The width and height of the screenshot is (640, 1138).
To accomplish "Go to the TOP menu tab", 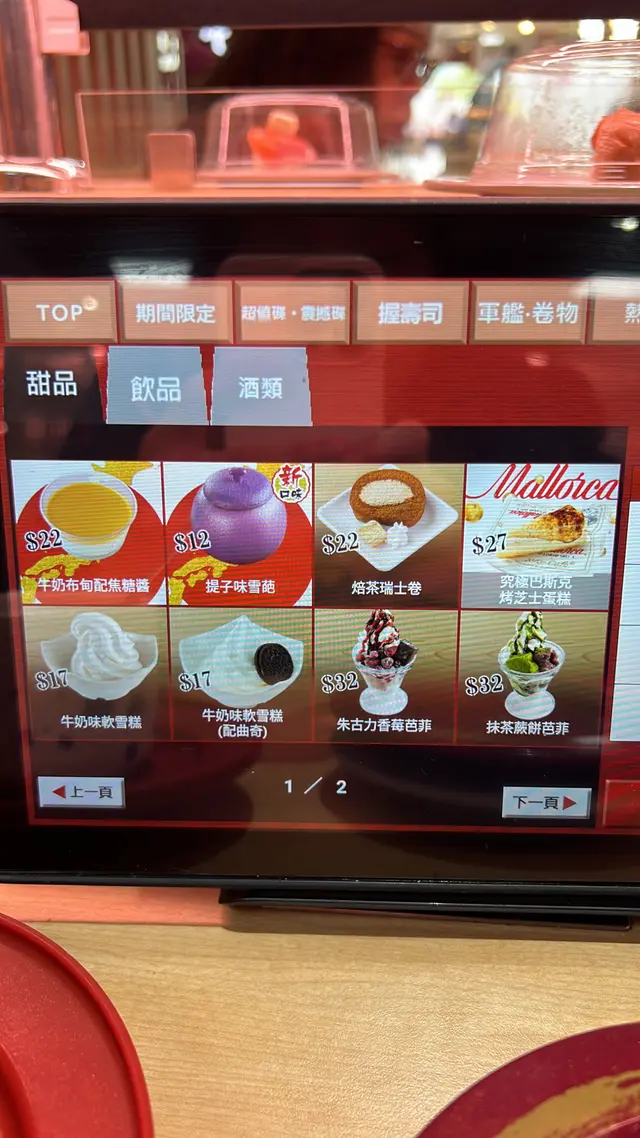I will click(60, 312).
